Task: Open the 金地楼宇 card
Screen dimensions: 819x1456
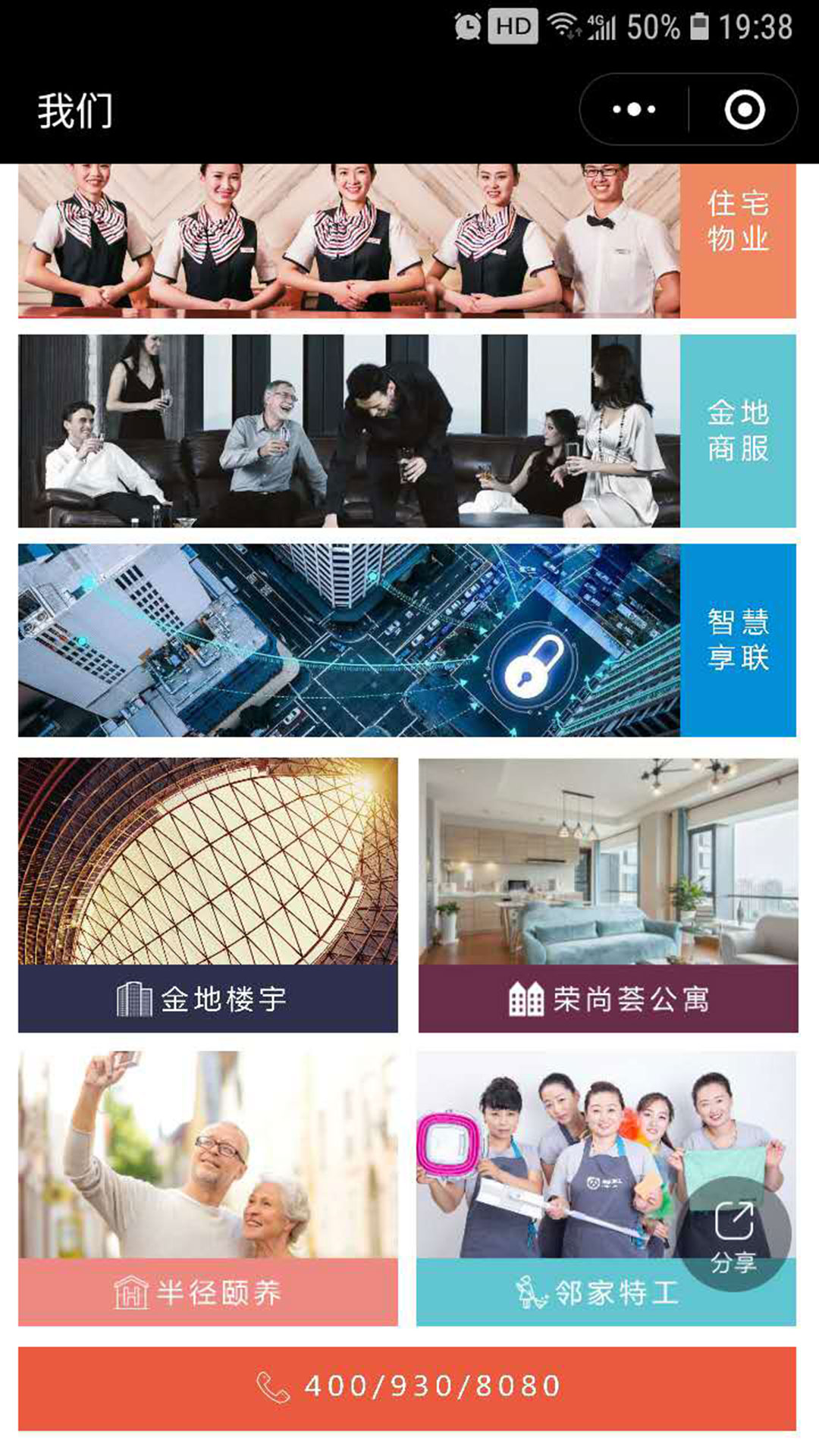Action: 208,895
